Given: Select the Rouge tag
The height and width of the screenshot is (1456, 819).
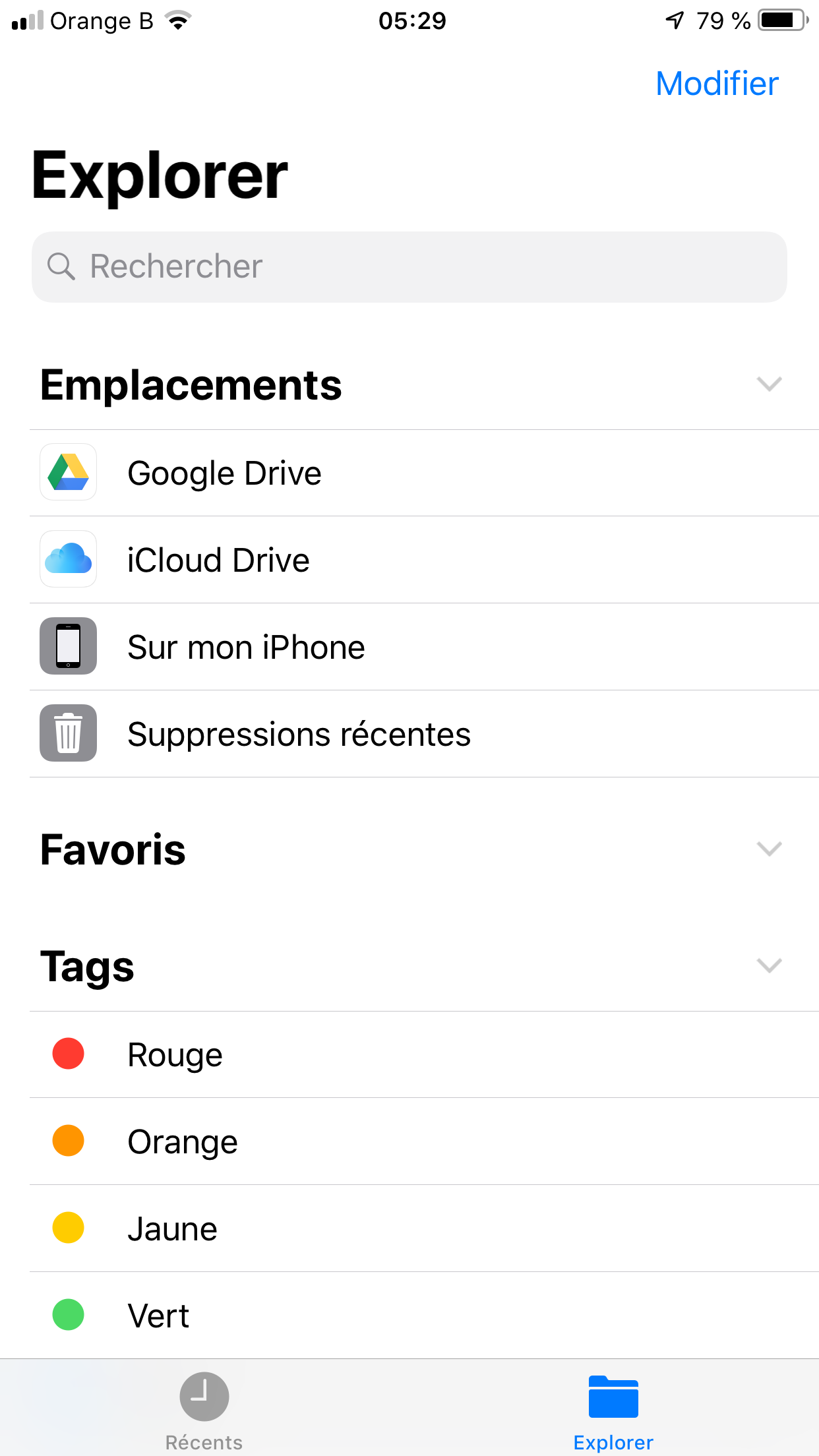Looking at the screenshot, I should click(175, 1054).
